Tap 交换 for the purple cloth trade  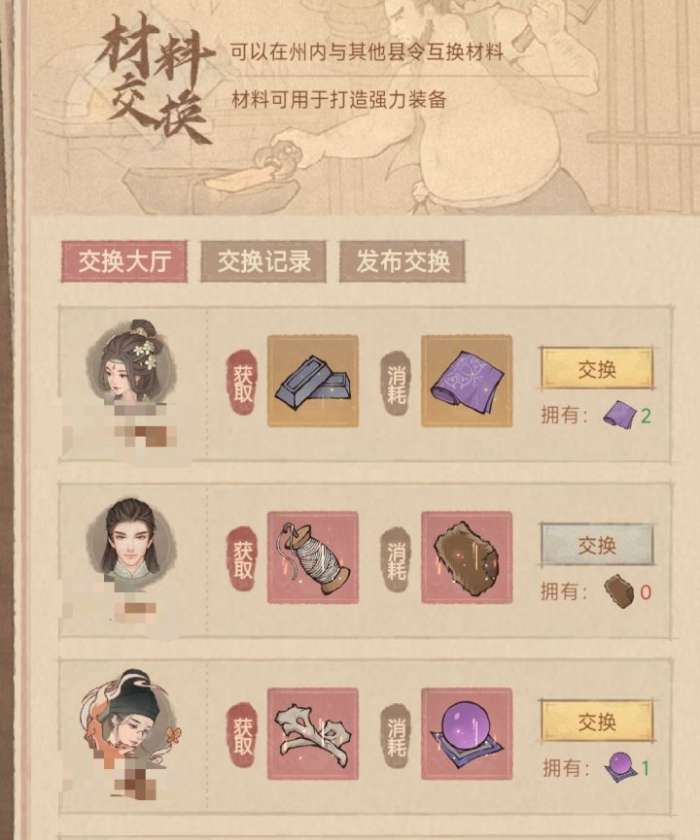point(596,369)
